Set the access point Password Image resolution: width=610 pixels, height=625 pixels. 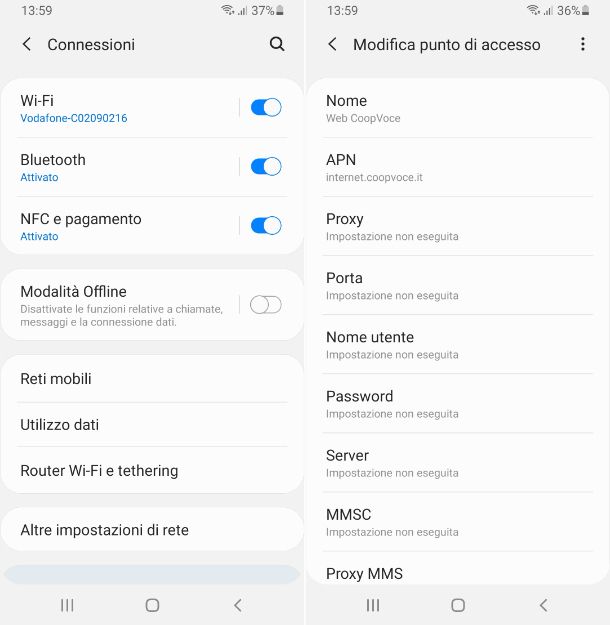(x=457, y=403)
